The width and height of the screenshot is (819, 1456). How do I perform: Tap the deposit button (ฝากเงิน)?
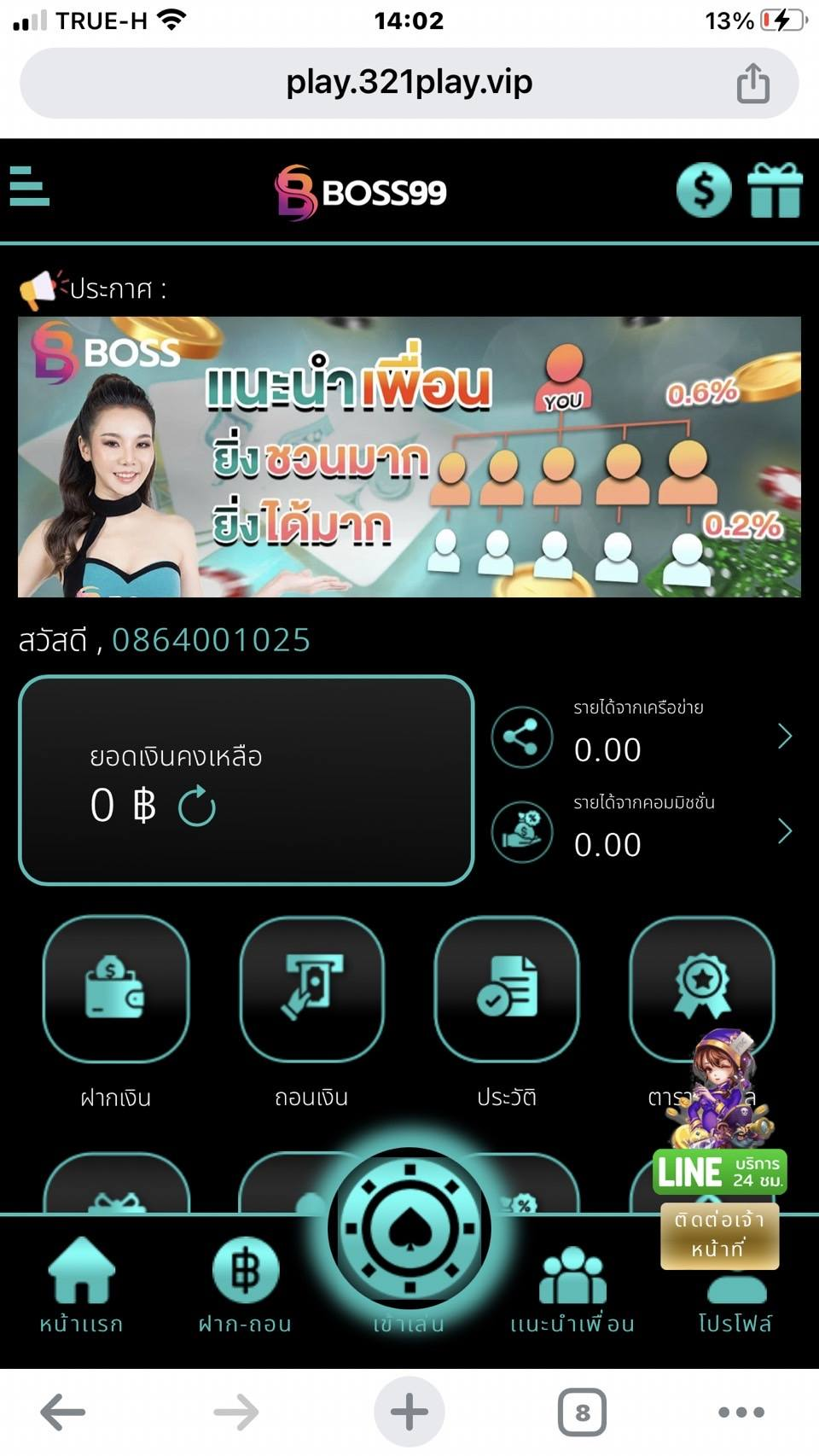point(116,990)
